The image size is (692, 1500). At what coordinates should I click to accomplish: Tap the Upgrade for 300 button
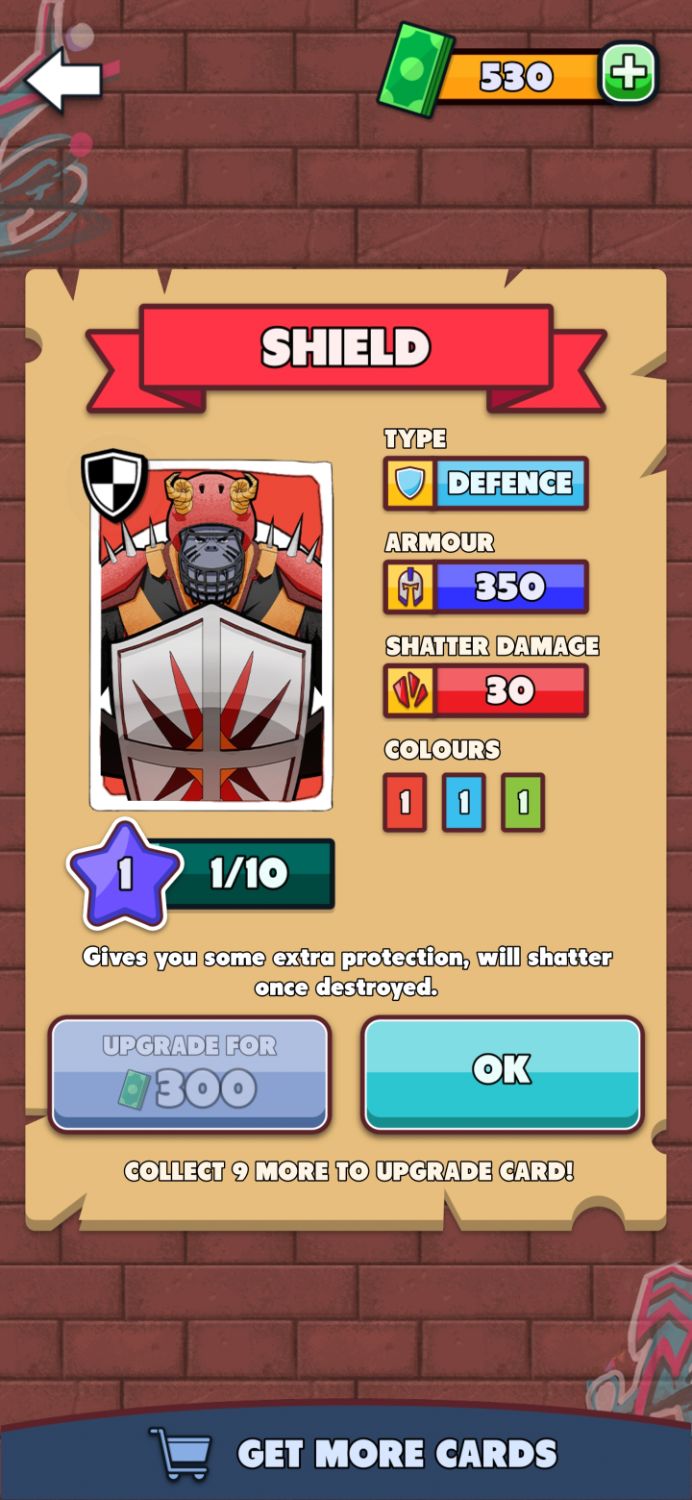[x=190, y=1075]
